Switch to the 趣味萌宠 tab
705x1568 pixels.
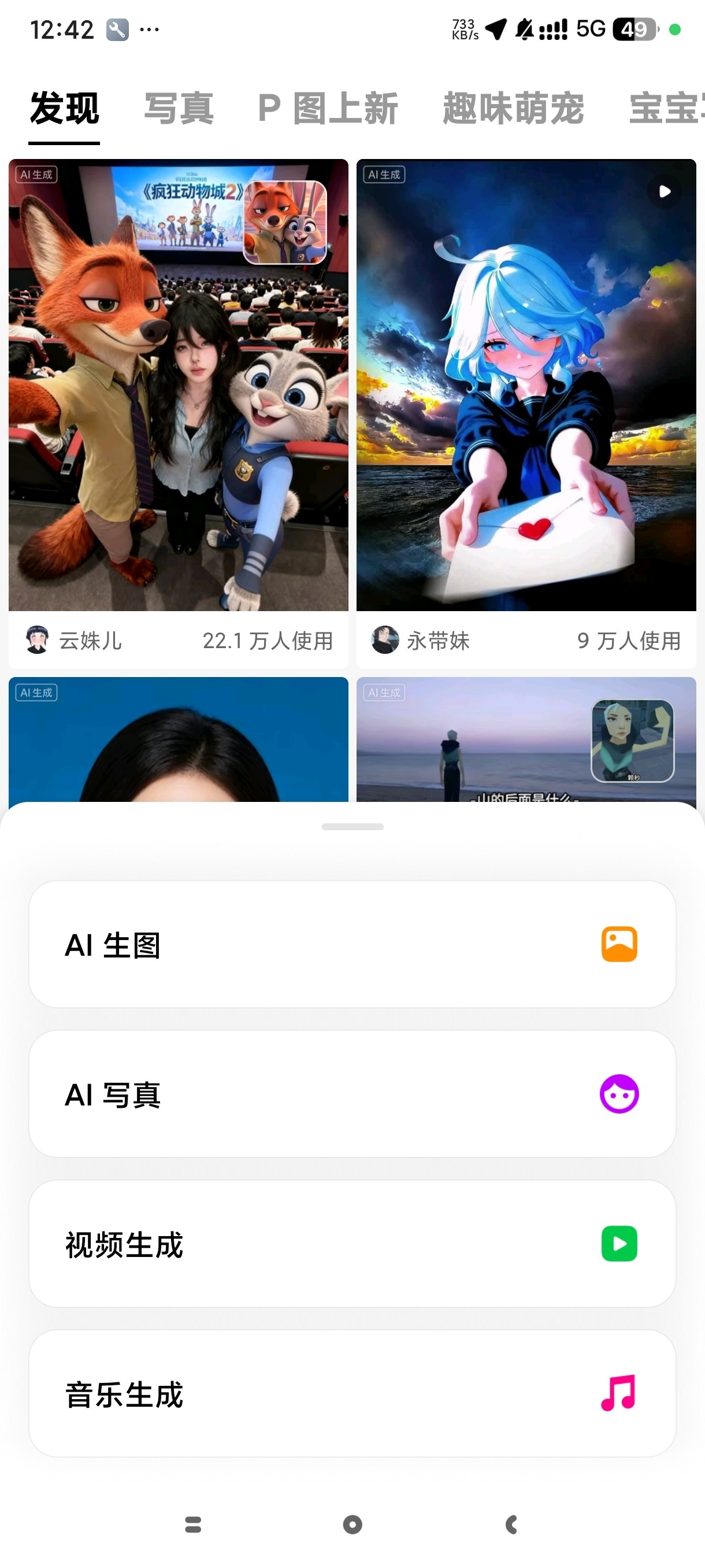tap(513, 109)
